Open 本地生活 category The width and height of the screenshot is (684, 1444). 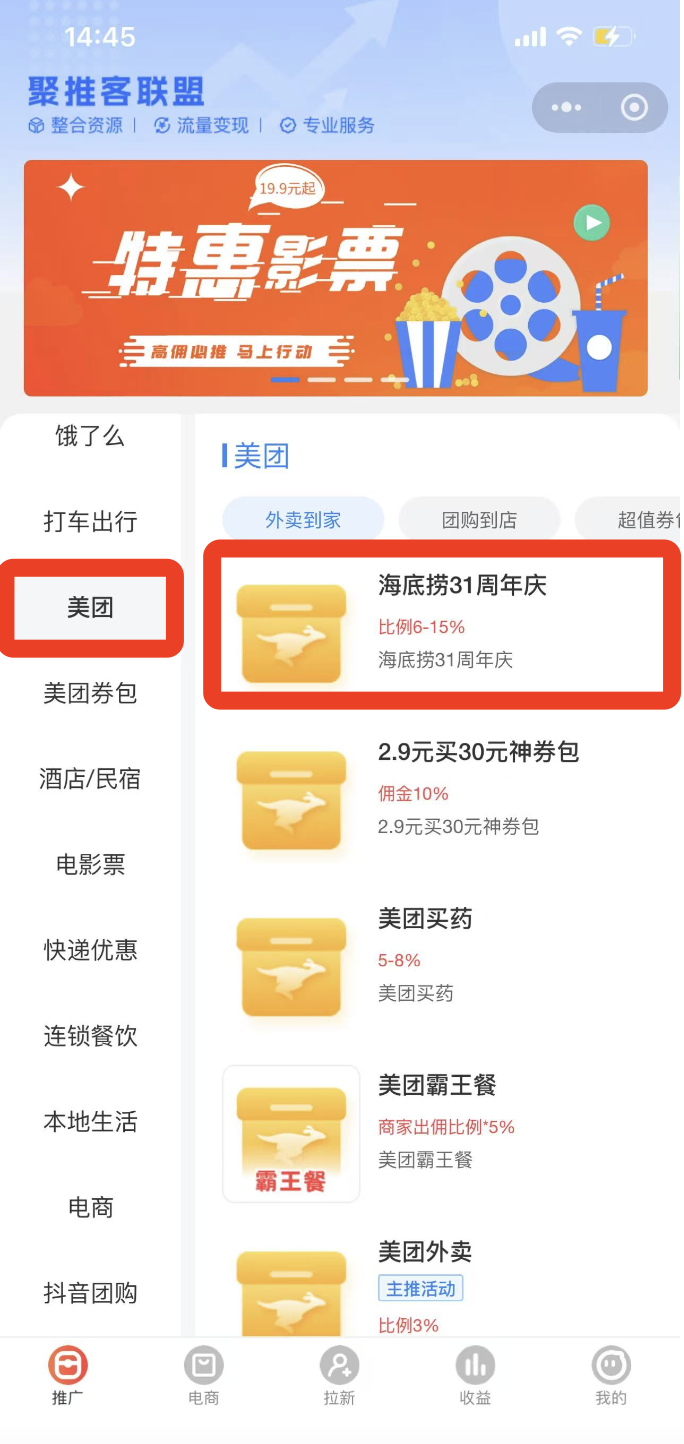[x=90, y=1122]
